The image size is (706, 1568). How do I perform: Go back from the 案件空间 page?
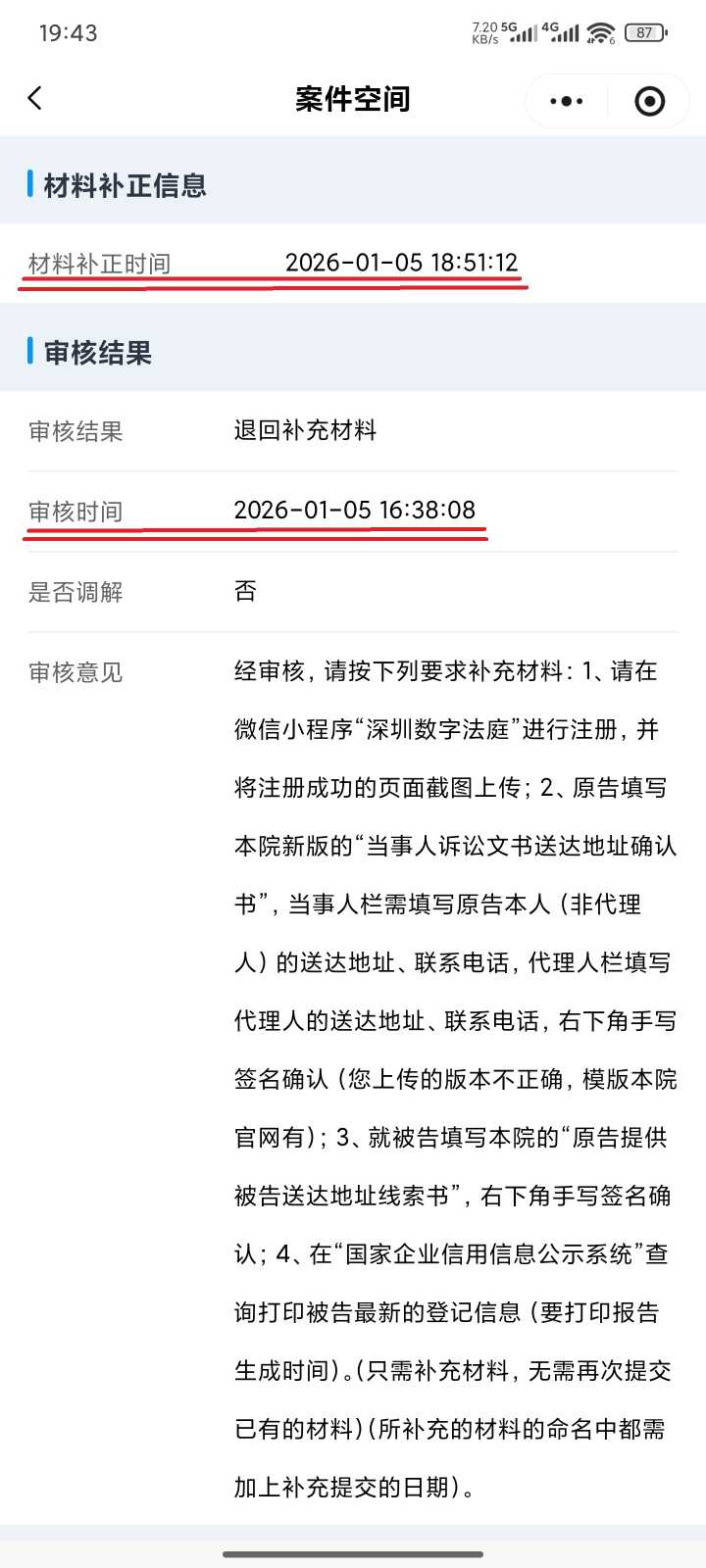[x=35, y=99]
